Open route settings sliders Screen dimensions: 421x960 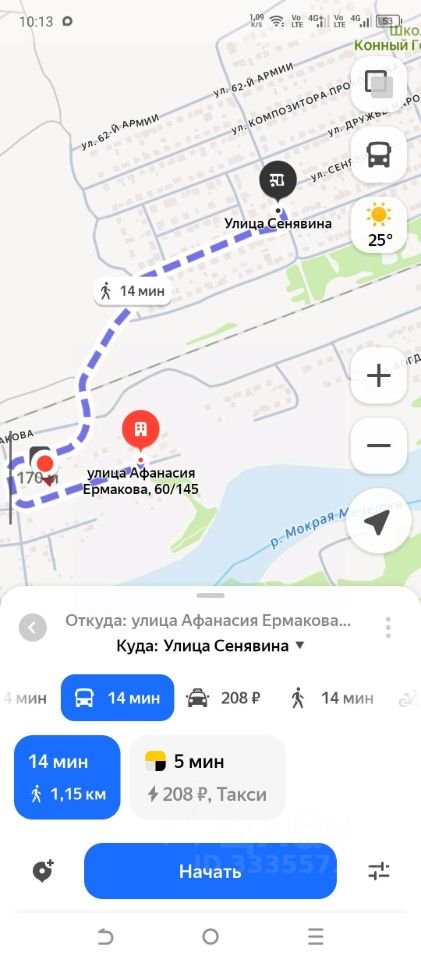(379, 871)
